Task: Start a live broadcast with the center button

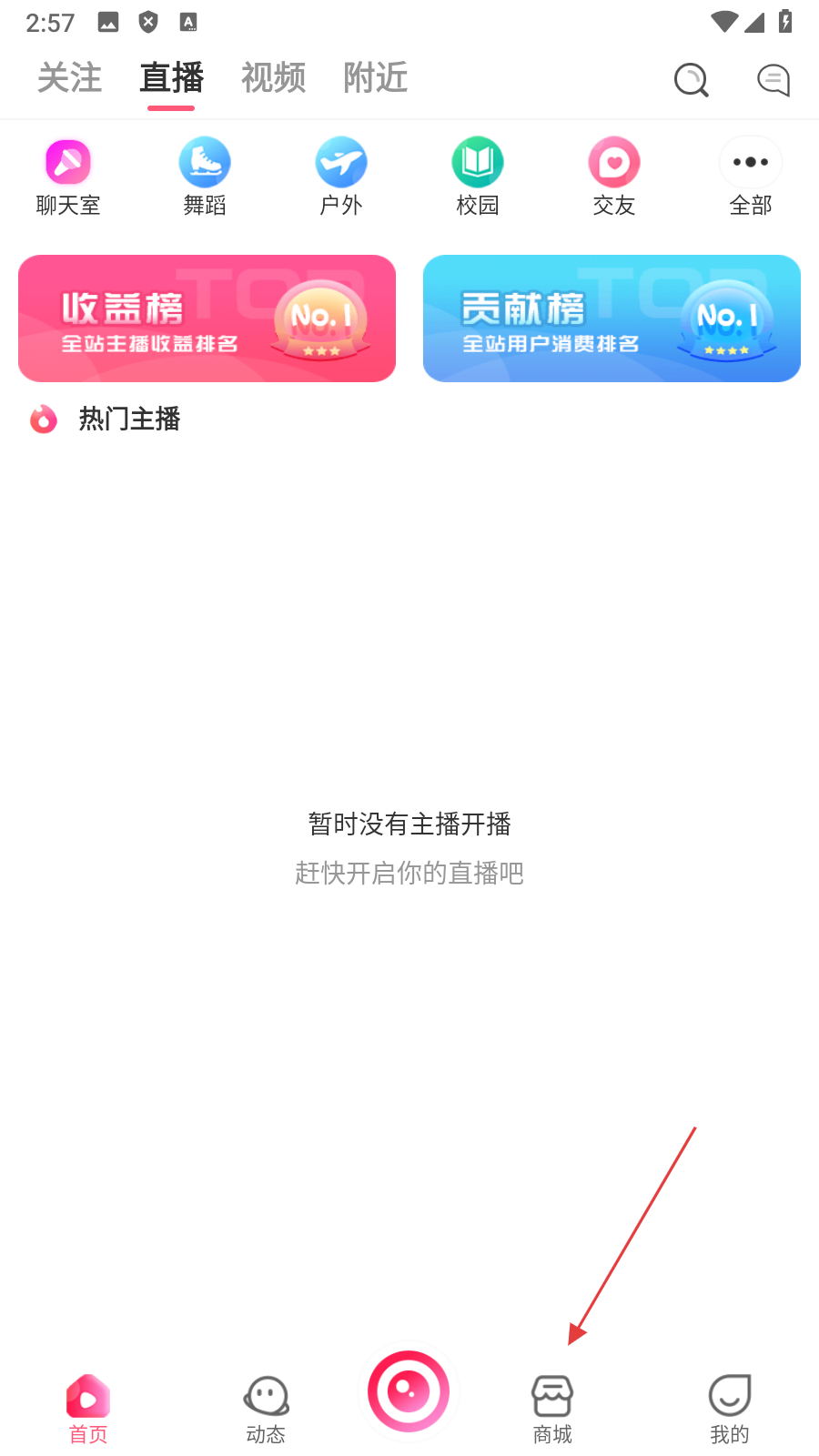Action: point(409,1391)
